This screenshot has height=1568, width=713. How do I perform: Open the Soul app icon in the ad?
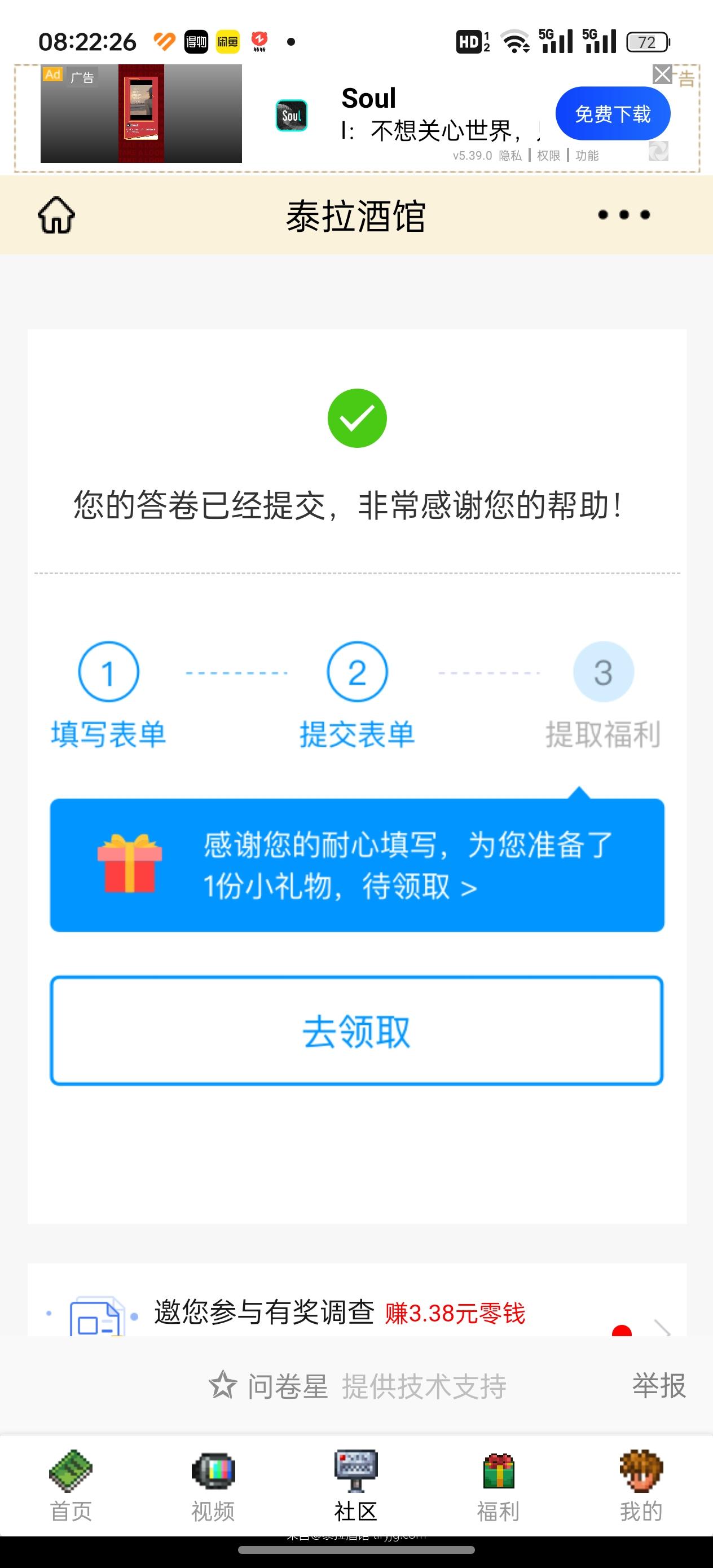point(291,114)
